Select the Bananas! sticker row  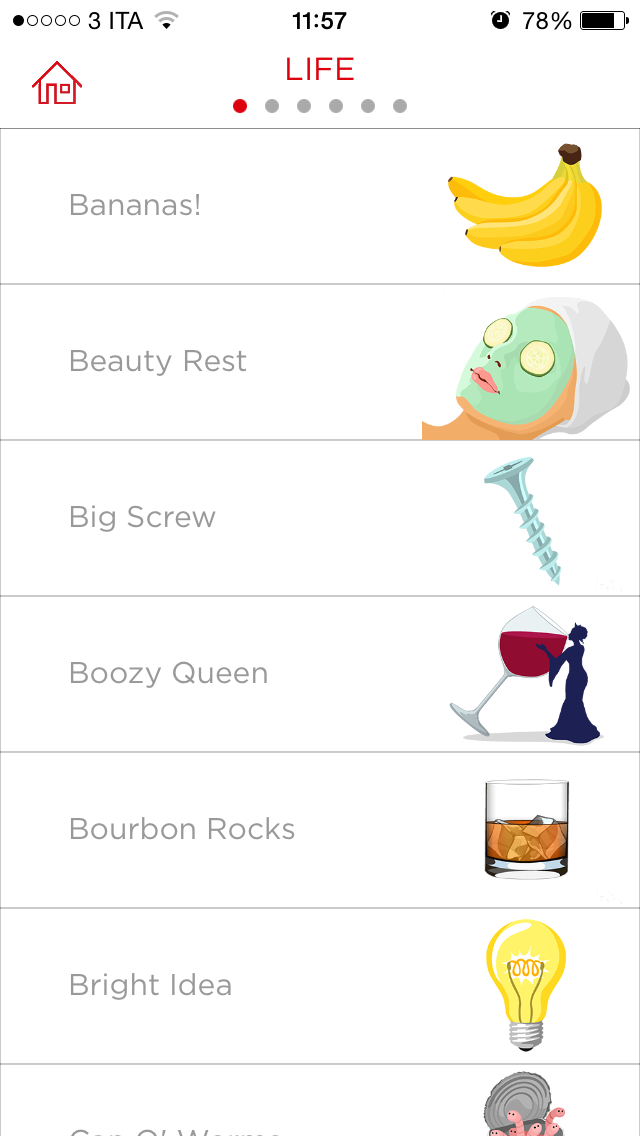[320, 206]
